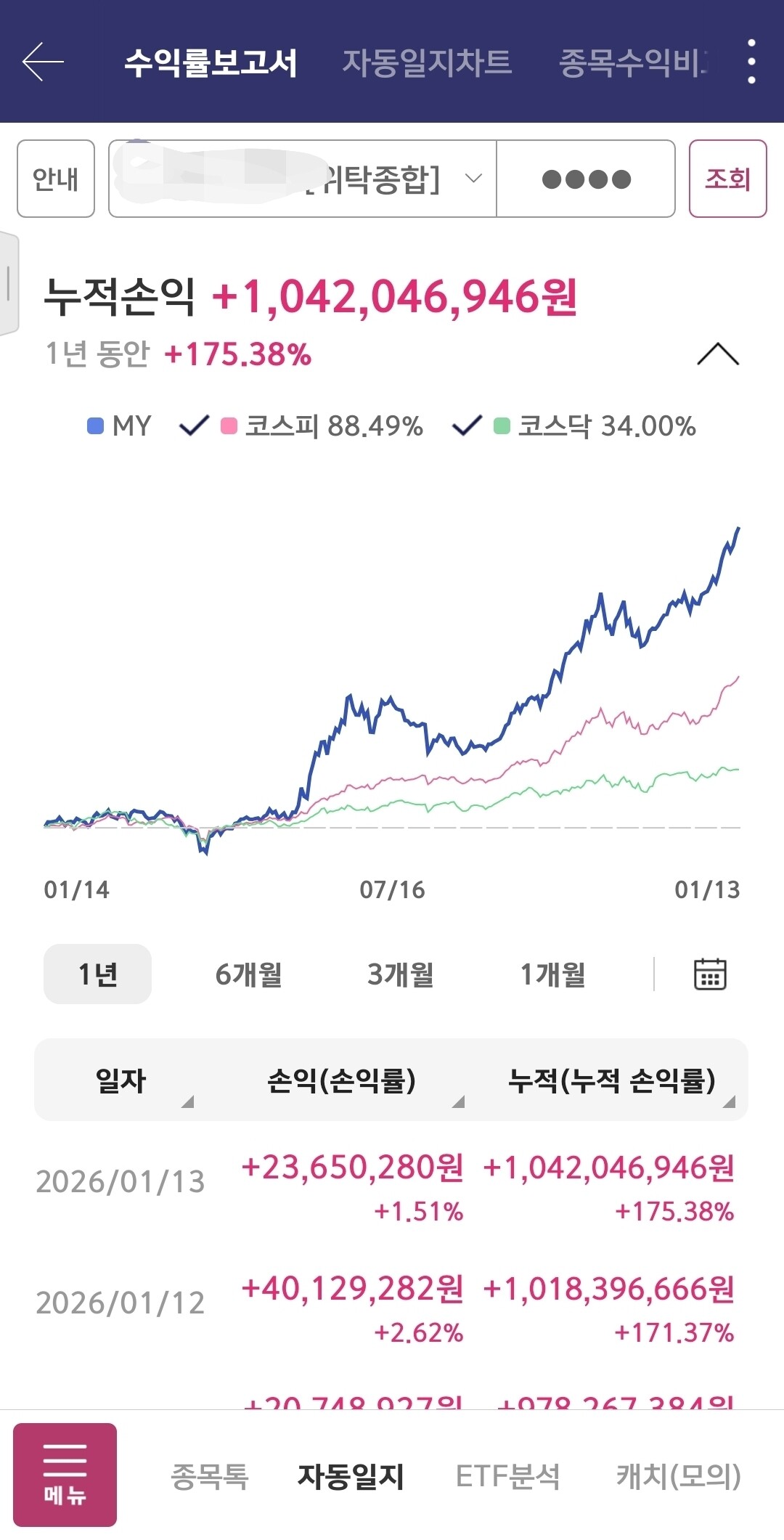
Task: Enter the account password field
Action: pyautogui.click(x=586, y=179)
